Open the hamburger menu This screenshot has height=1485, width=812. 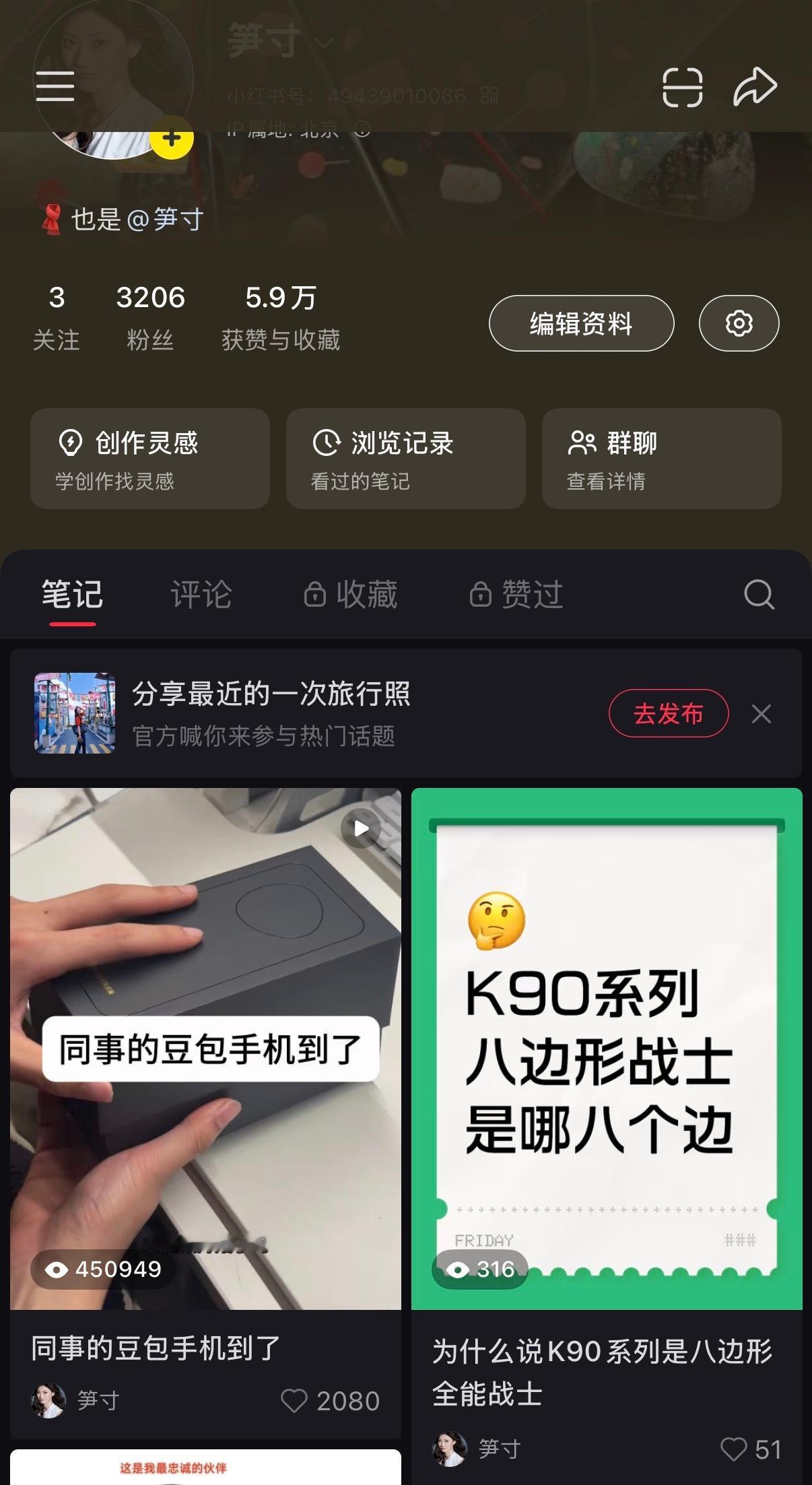point(57,86)
